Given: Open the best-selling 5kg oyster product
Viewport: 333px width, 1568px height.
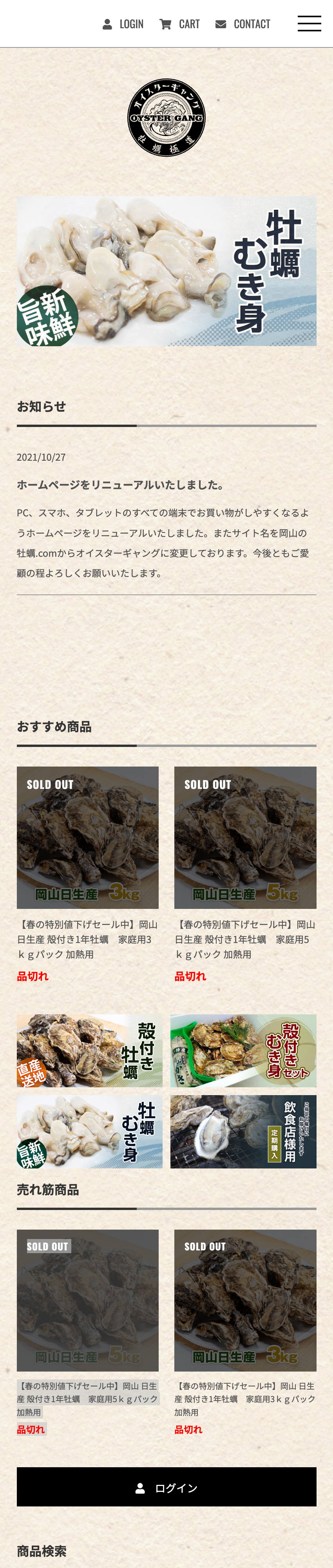Looking at the screenshot, I should (x=87, y=1300).
